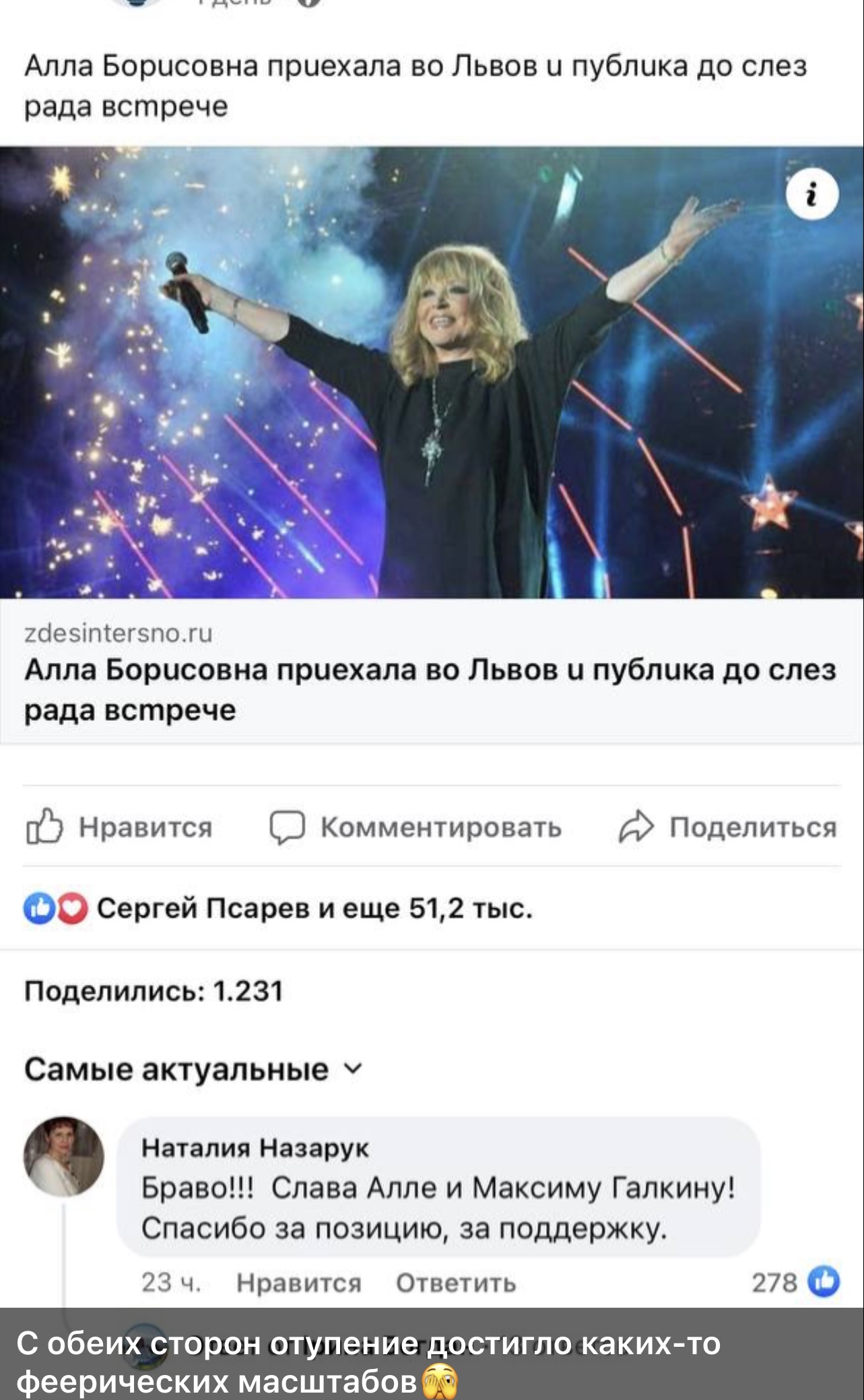Open the info icon on the article image
Image resolution: width=864 pixels, height=1400 pixels.
pyautogui.click(x=813, y=195)
